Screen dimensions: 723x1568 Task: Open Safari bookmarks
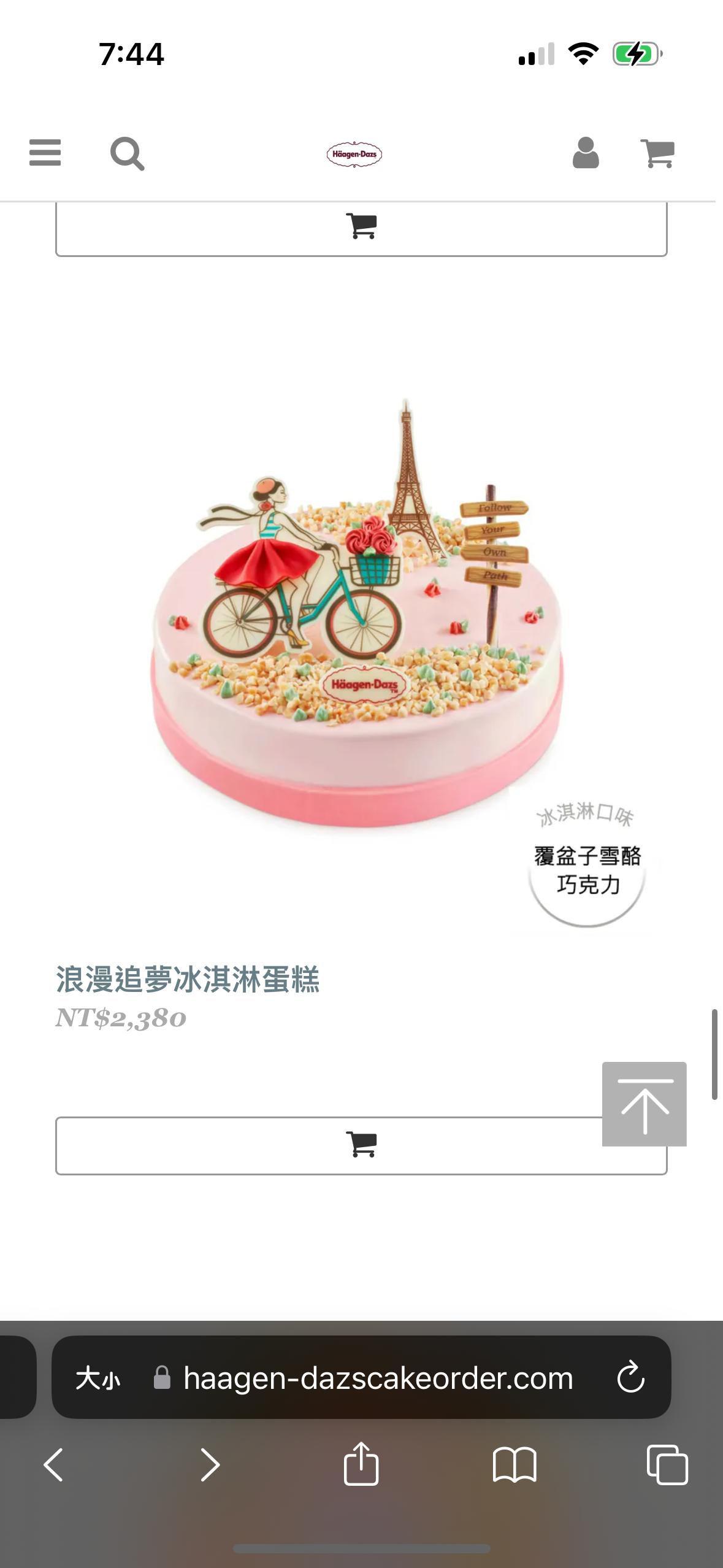tap(515, 1465)
